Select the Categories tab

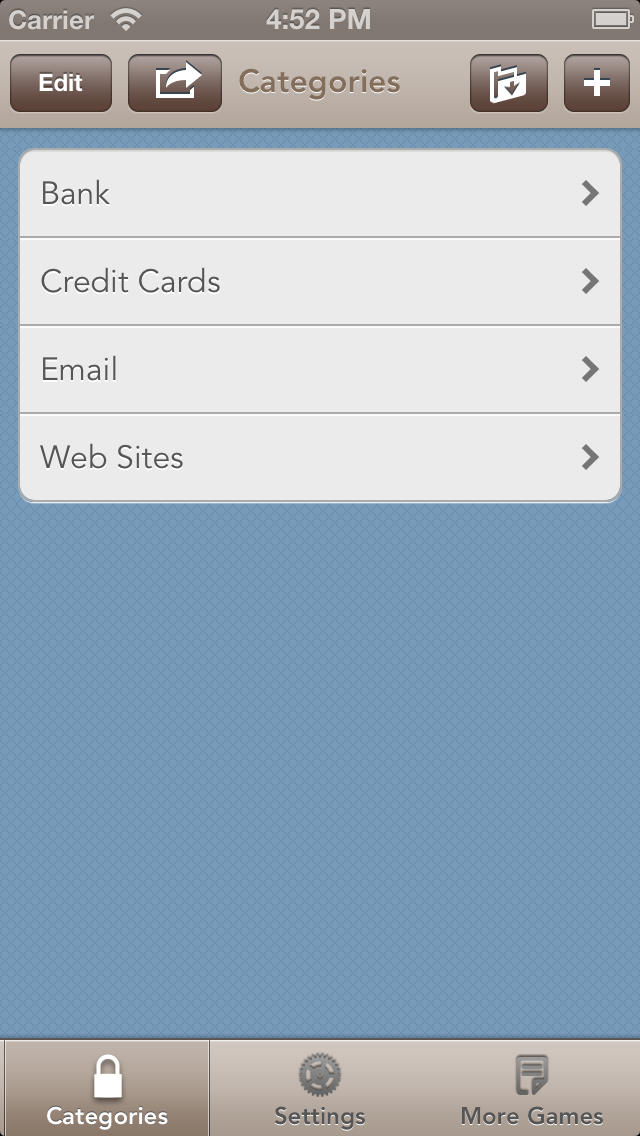(x=107, y=1089)
